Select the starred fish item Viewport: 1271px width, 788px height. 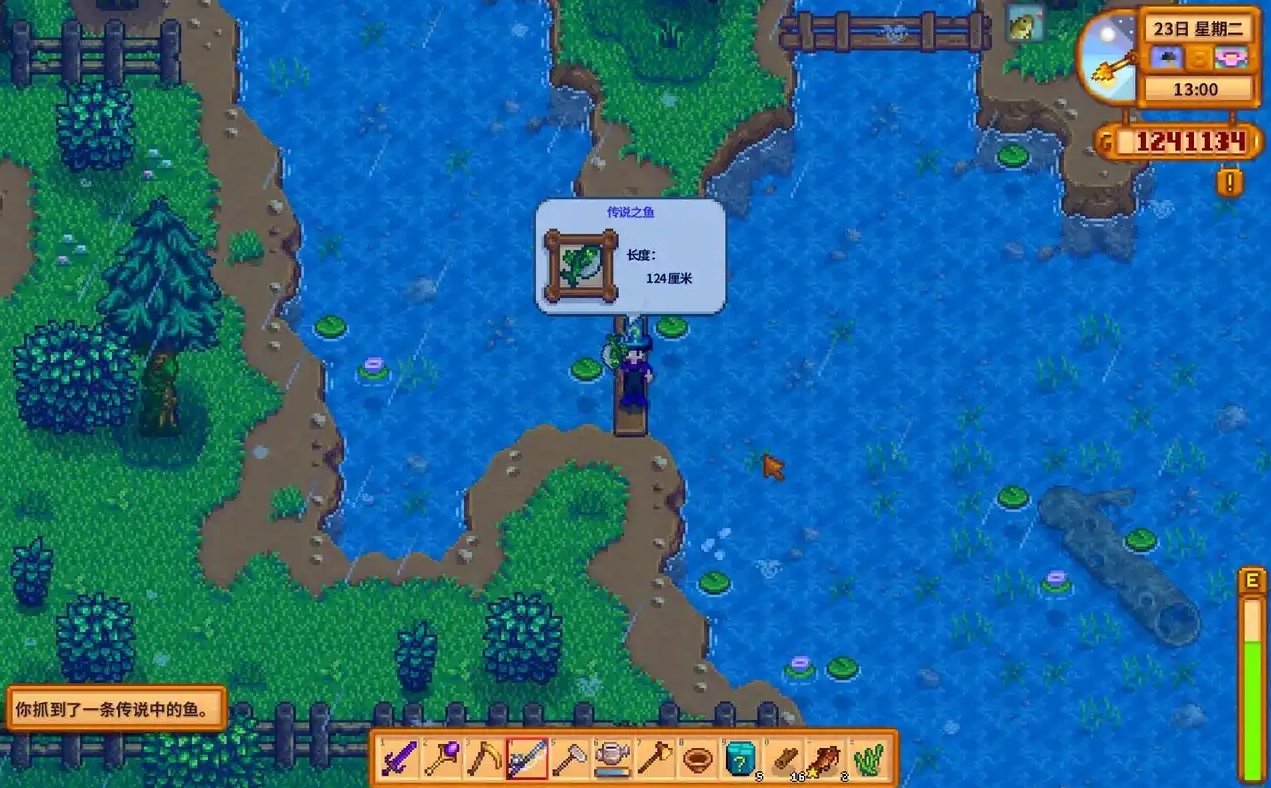point(828,759)
